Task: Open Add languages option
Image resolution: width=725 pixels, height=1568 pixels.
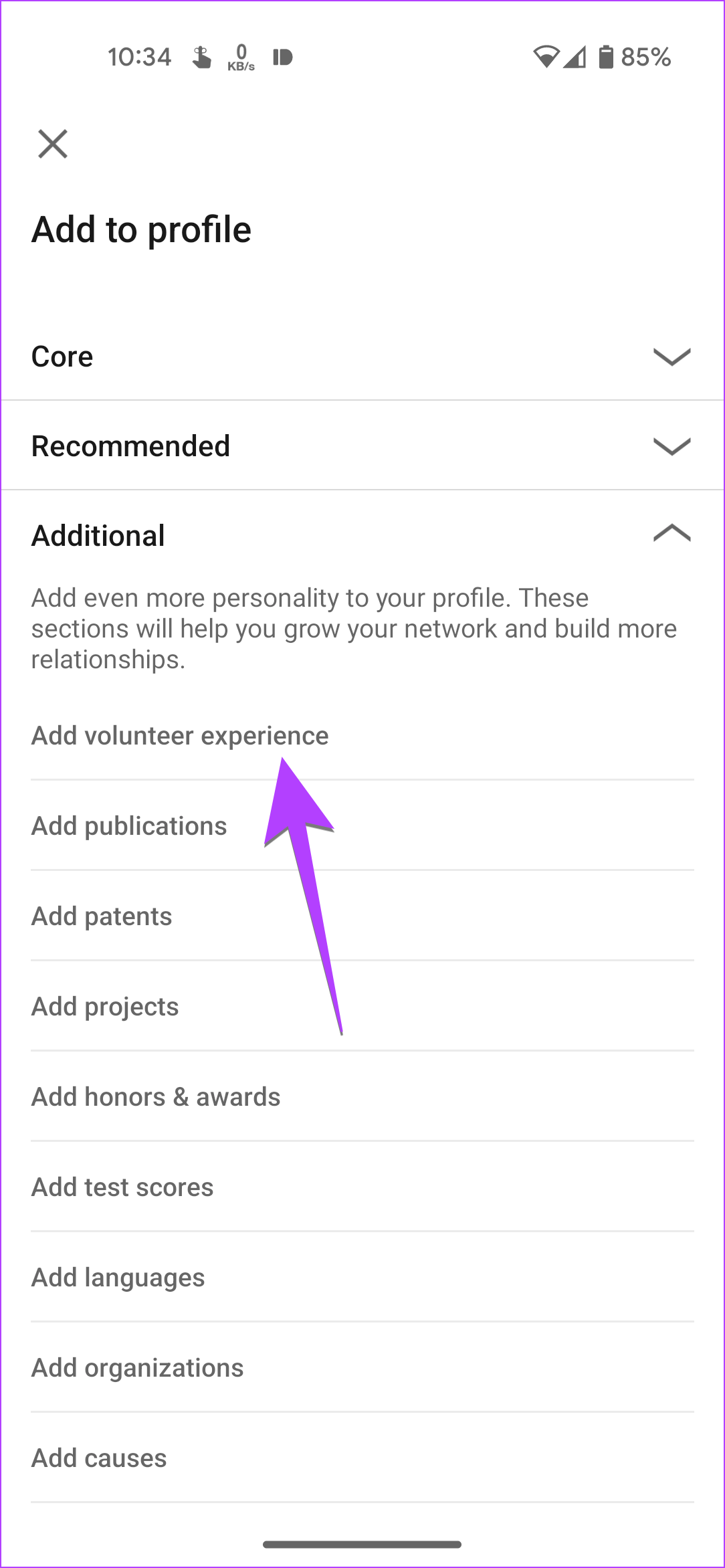Action: (362, 1277)
